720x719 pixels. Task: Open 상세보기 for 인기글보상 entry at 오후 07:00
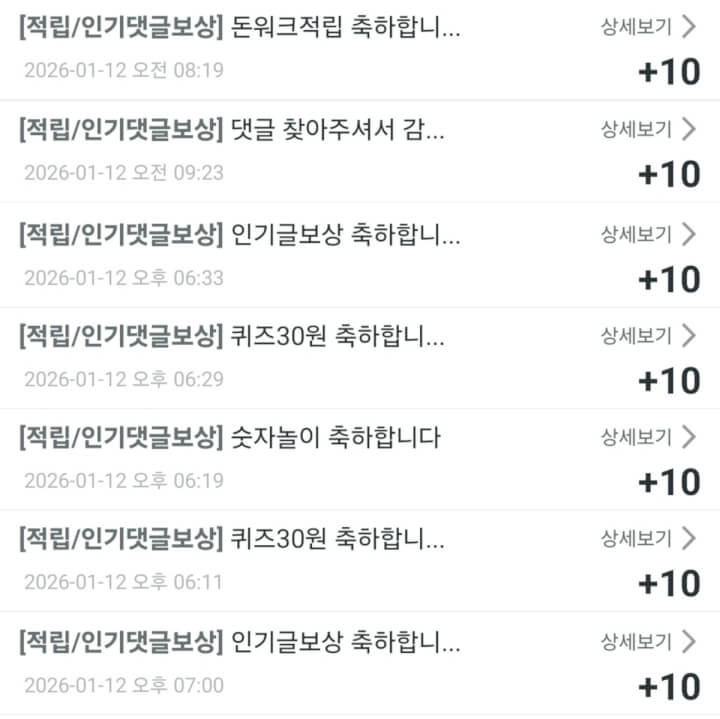647,641
